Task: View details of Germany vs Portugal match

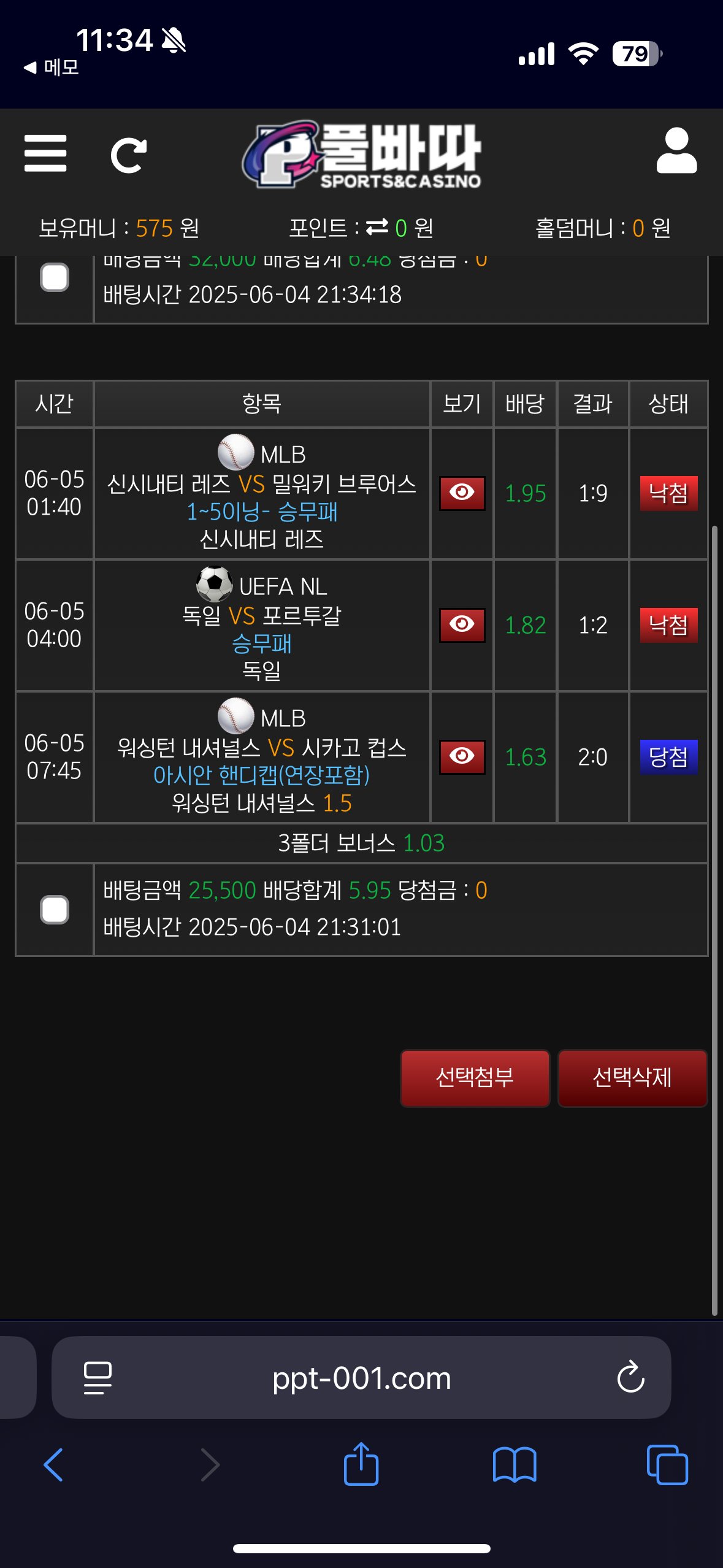Action: 462,625
